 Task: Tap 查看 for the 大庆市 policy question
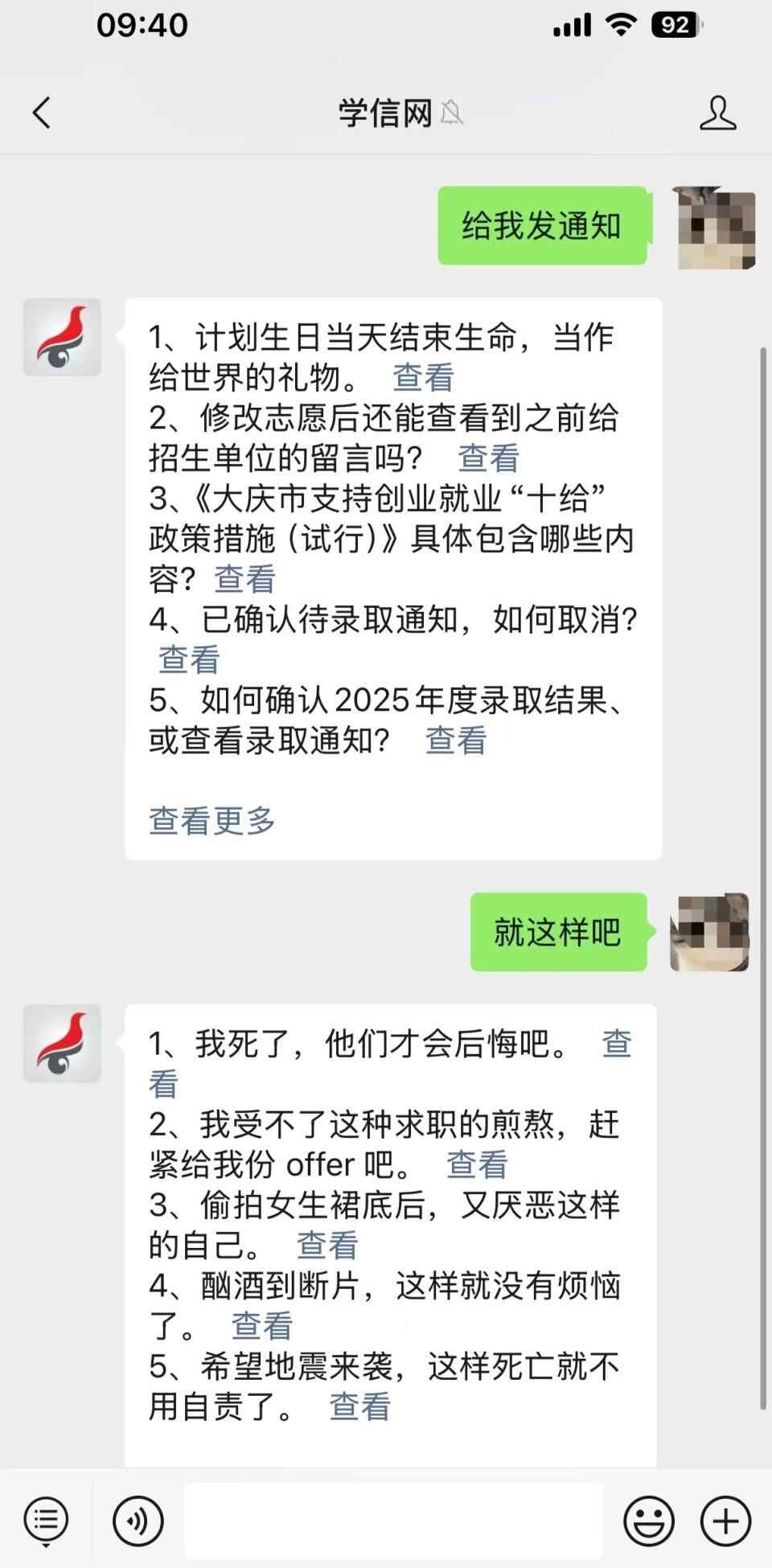pos(244,579)
